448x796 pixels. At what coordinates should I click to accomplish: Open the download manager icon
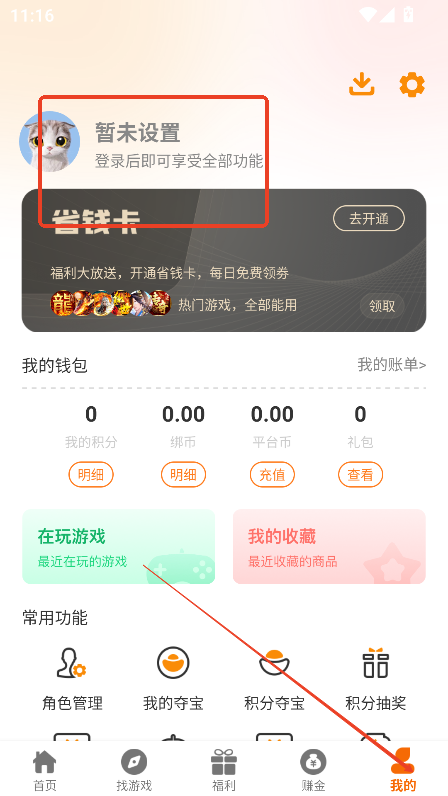coord(362,84)
